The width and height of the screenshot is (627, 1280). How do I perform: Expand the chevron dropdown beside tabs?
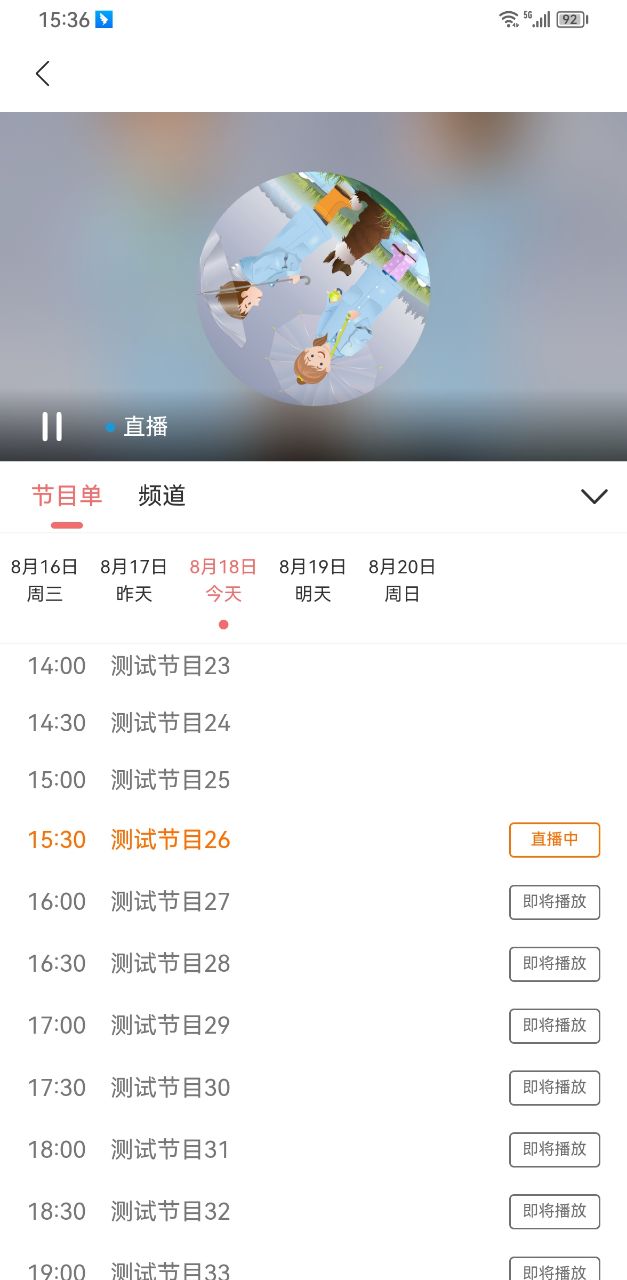click(x=594, y=496)
